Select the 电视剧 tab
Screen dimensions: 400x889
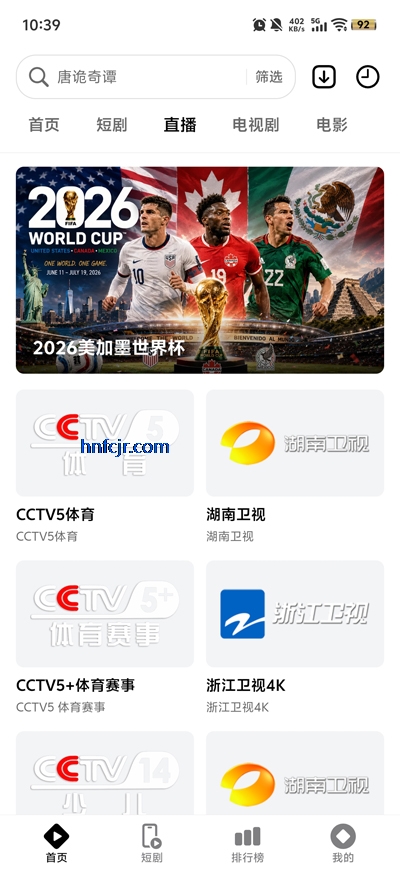(x=256, y=125)
